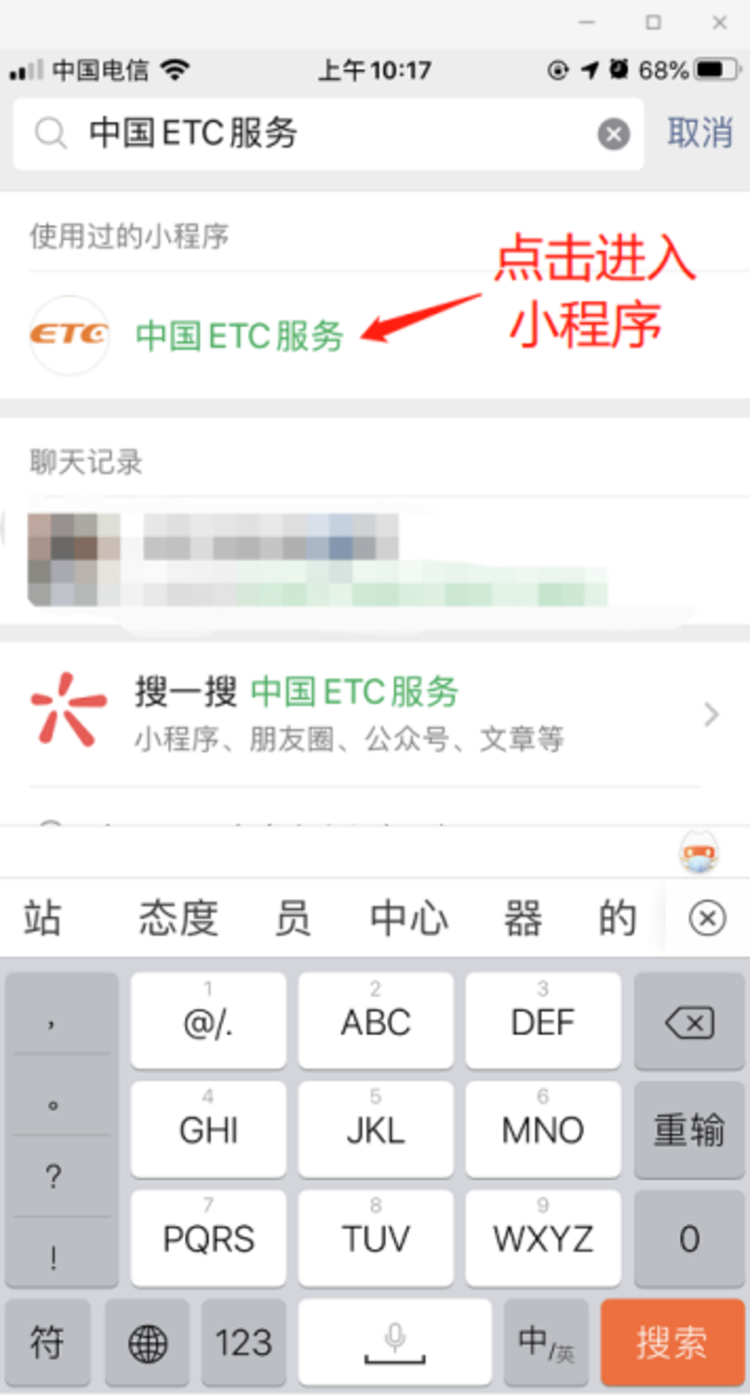
Task: Choose keyboard suggestion 站
Action: [42, 918]
